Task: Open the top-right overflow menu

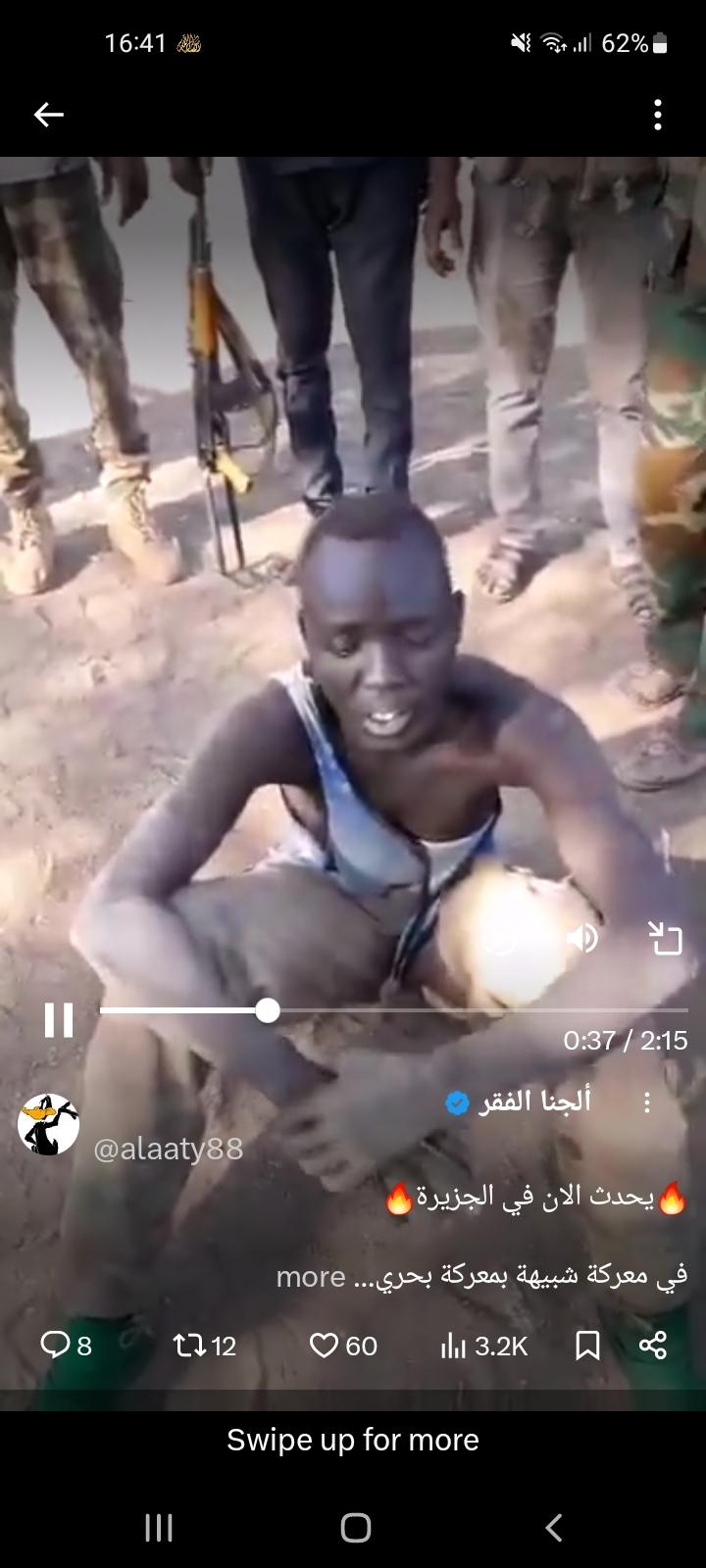Action: point(658,115)
